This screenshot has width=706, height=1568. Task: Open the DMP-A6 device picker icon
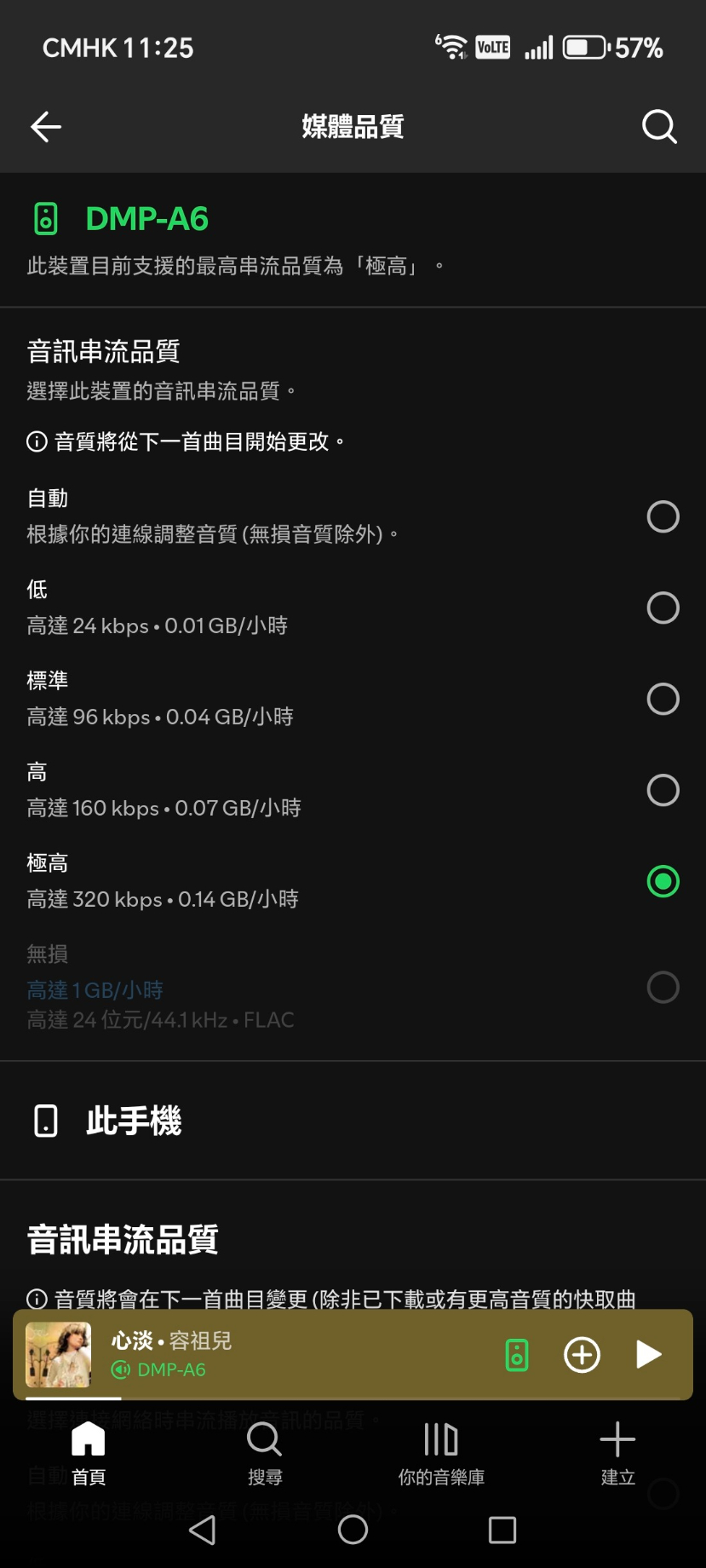click(x=517, y=1354)
